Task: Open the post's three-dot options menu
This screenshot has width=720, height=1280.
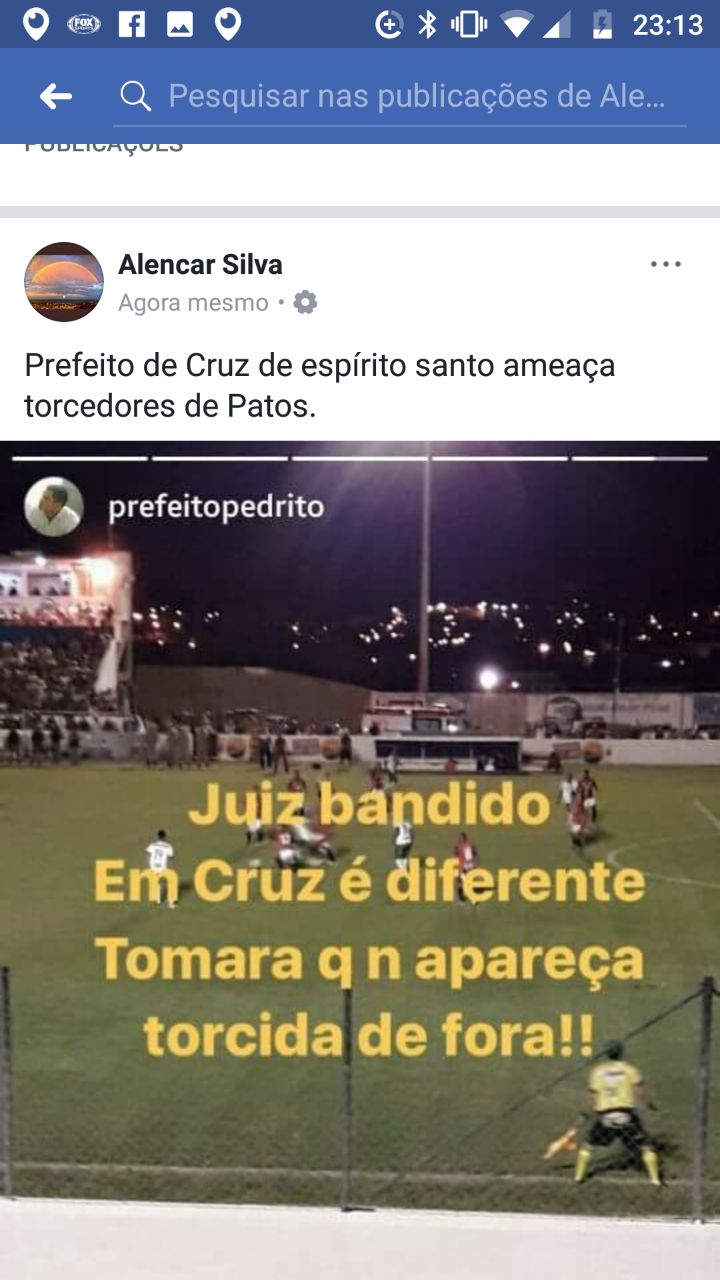Action: point(666,264)
